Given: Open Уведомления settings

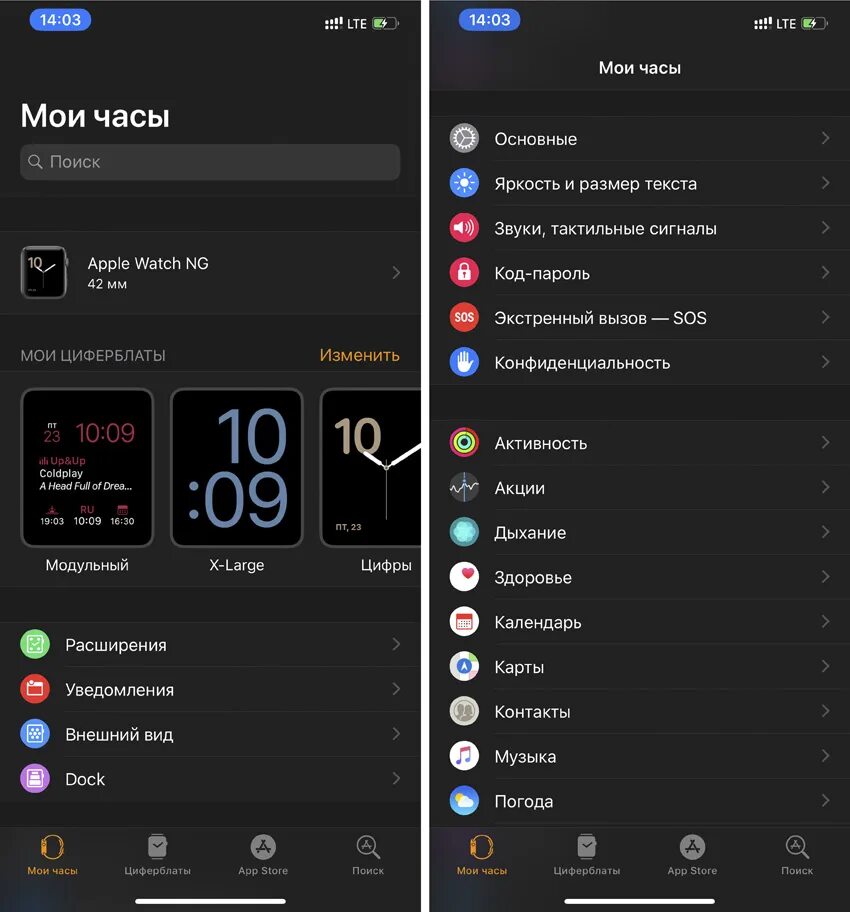Looking at the screenshot, I should pyautogui.click(x=210, y=690).
